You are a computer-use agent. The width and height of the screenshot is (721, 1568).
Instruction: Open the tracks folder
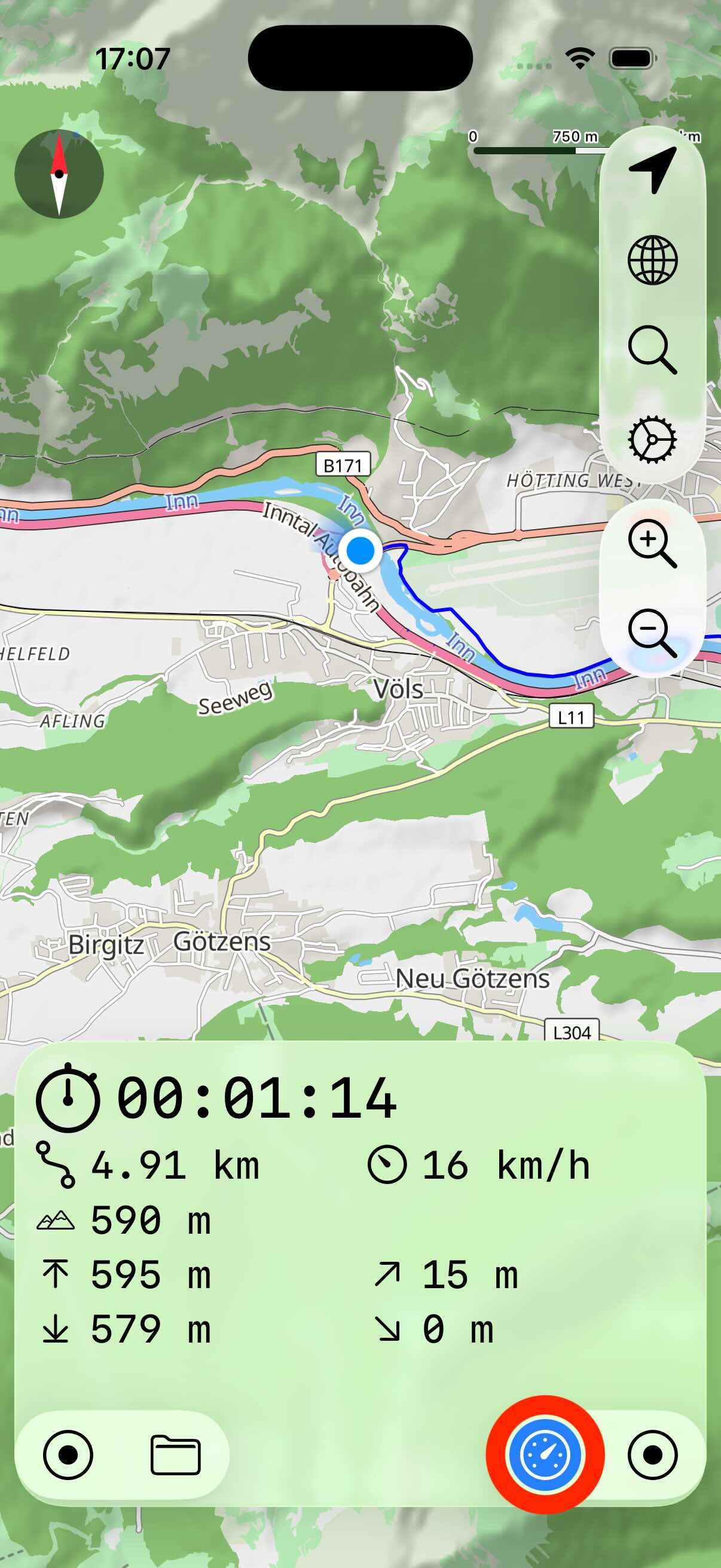click(x=175, y=1455)
